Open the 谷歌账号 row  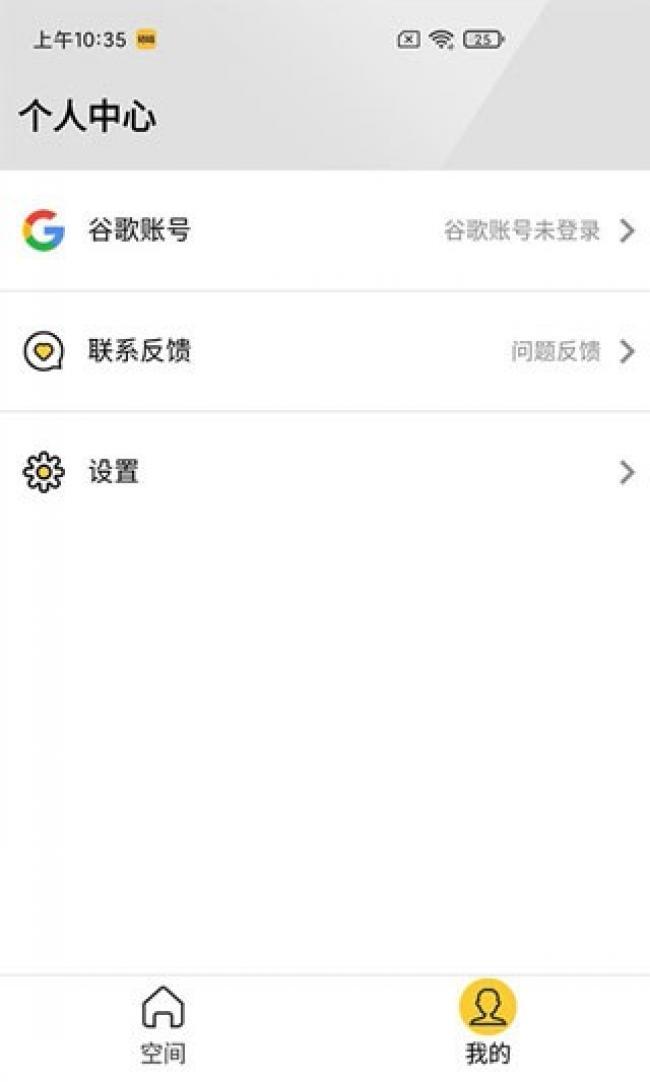[325, 231]
